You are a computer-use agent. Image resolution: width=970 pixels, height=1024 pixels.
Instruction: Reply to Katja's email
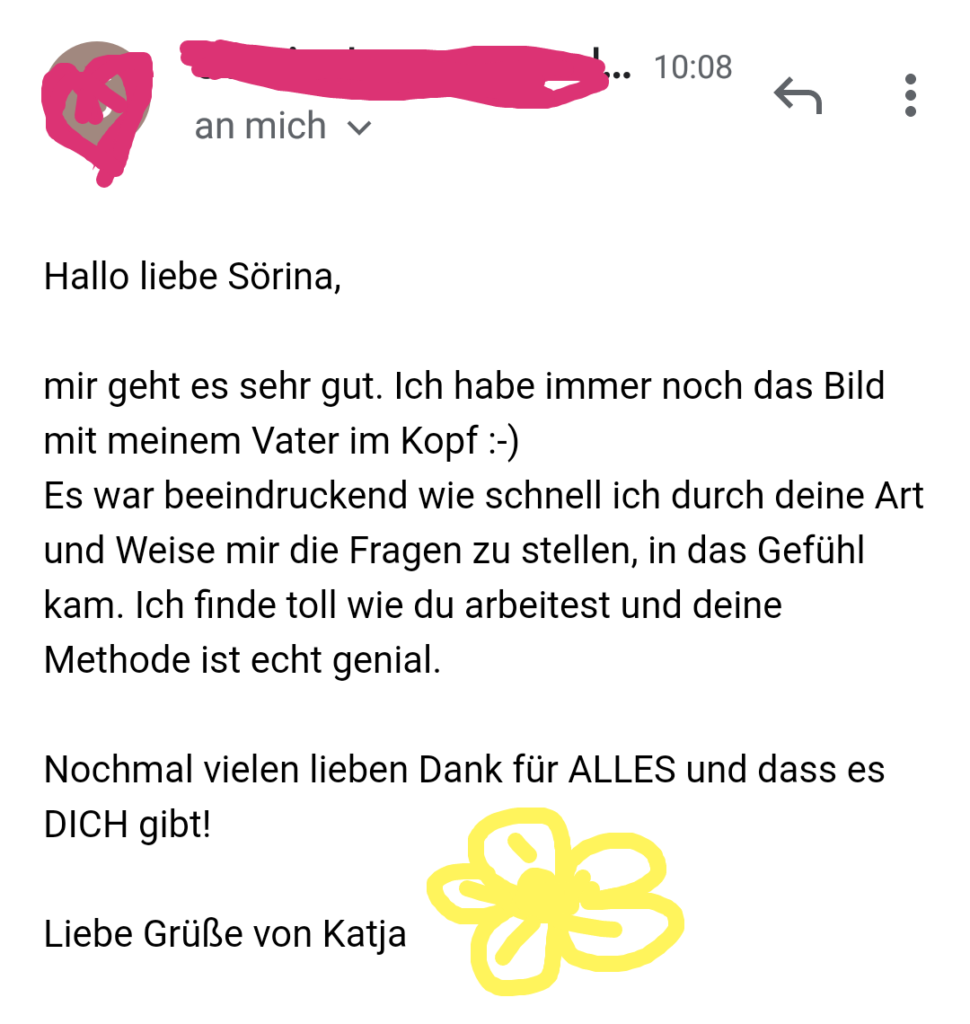coord(797,96)
